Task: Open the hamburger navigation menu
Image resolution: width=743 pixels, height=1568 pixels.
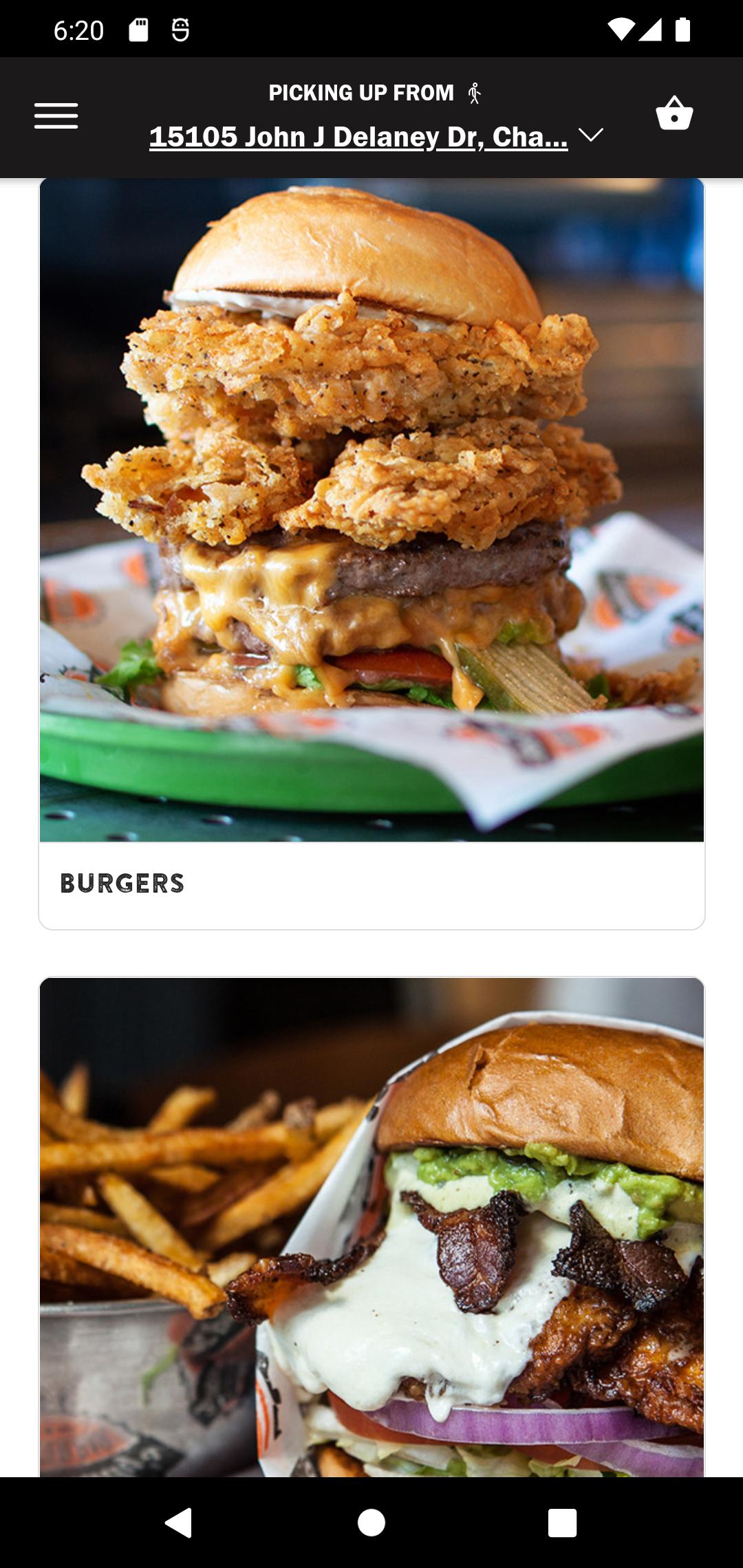Action: 56,116
